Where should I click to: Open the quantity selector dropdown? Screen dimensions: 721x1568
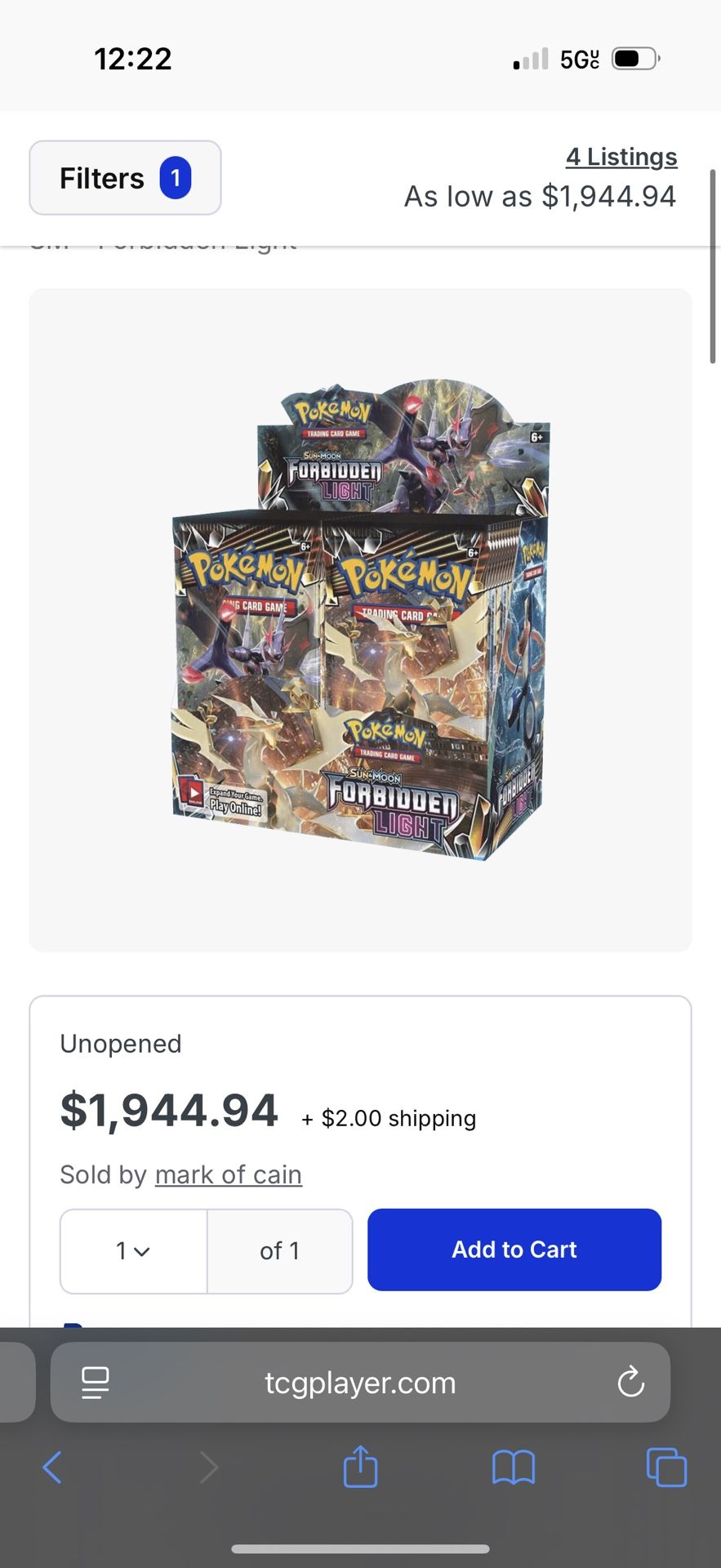(133, 1250)
